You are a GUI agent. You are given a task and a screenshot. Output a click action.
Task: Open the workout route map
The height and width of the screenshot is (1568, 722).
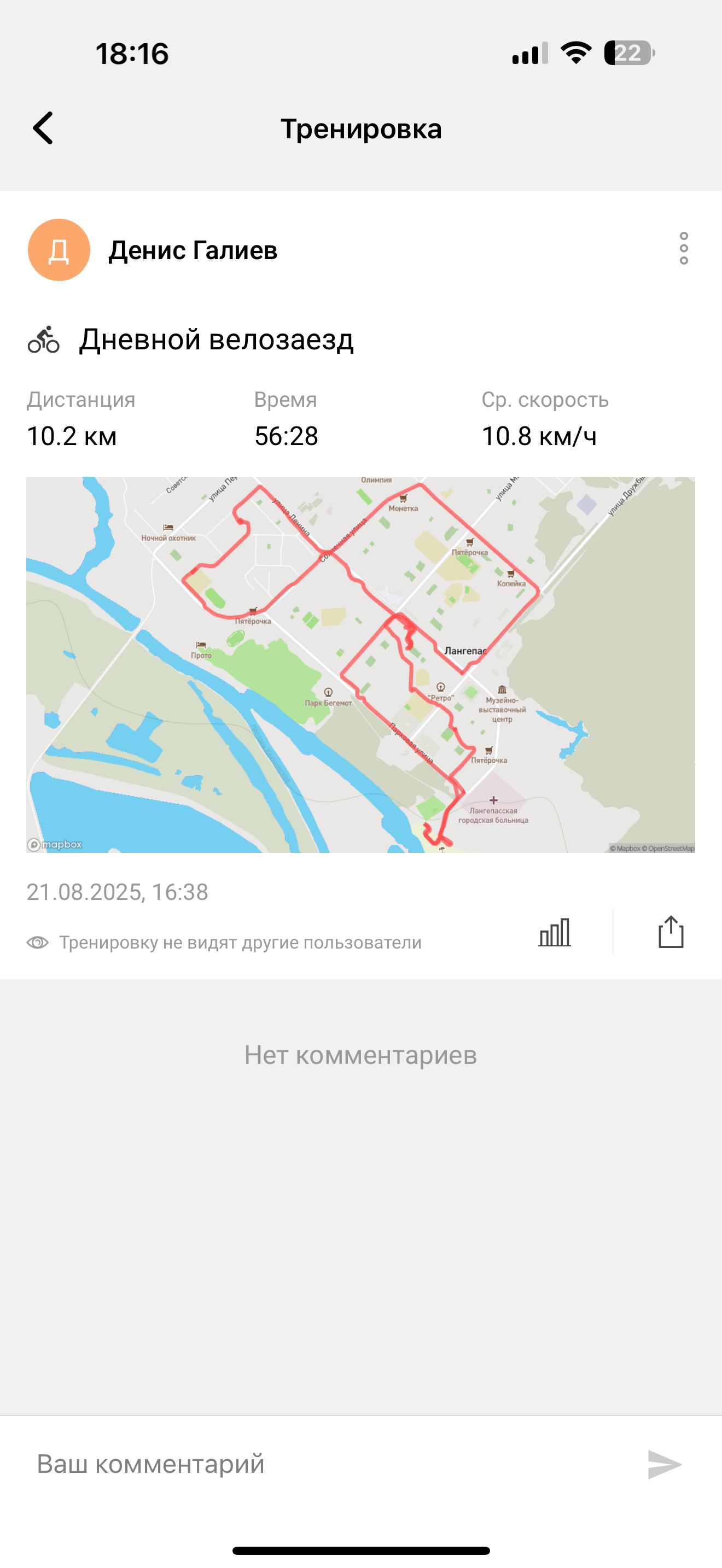tap(360, 664)
